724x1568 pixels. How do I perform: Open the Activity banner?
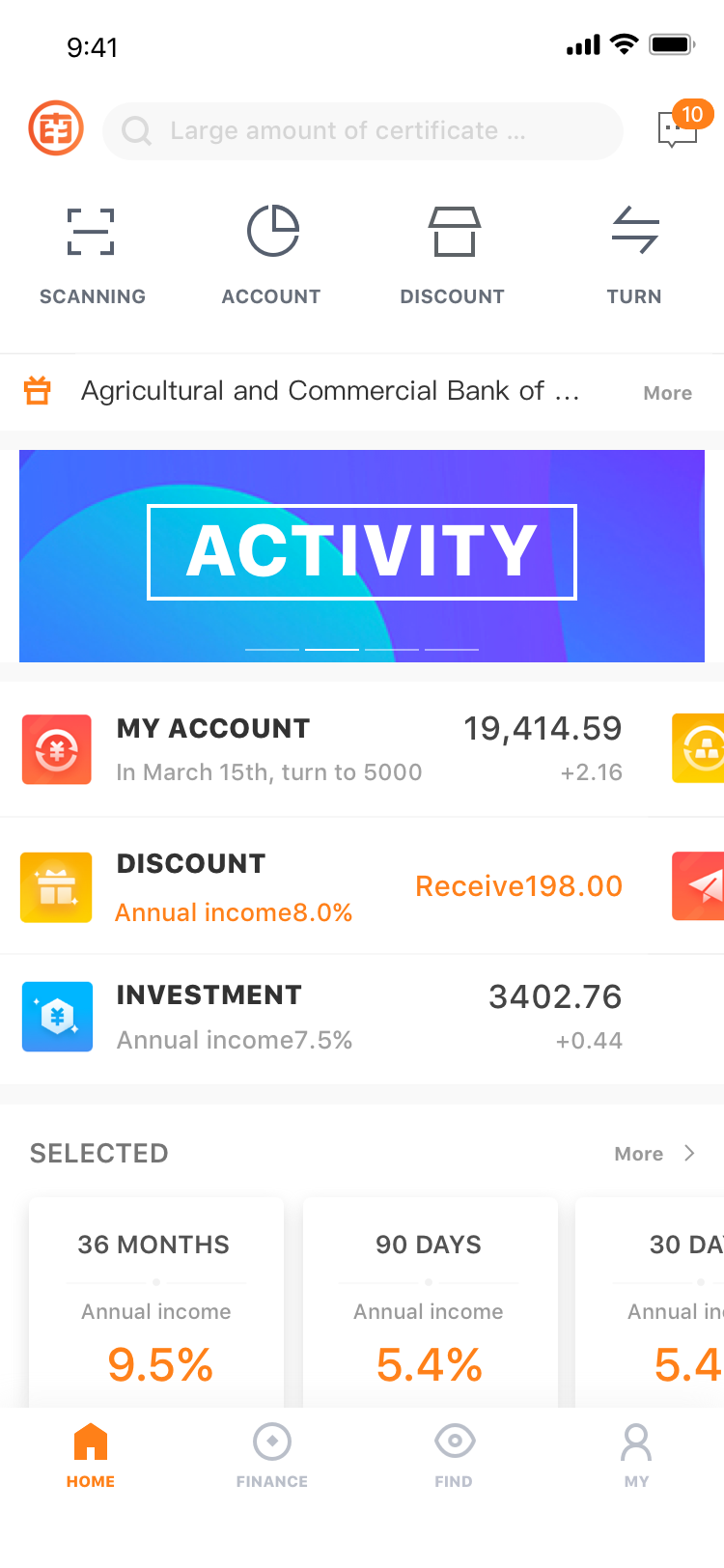tap(362, 556)
